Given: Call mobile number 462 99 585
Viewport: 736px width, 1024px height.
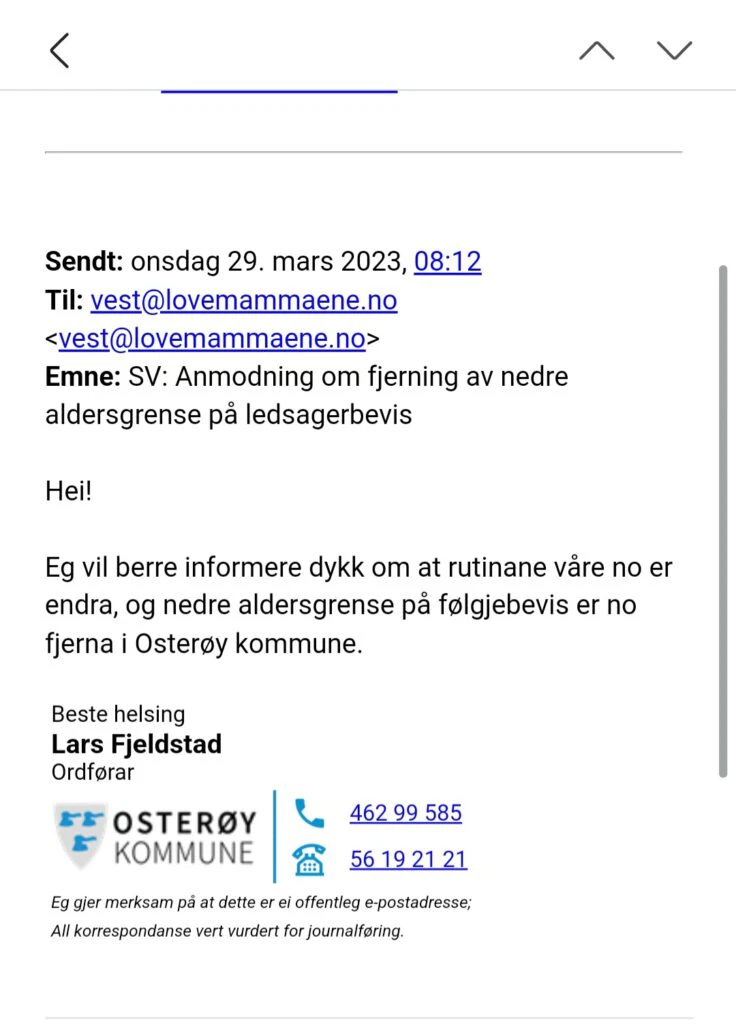Looking at the screenshot, I should 405,813.
